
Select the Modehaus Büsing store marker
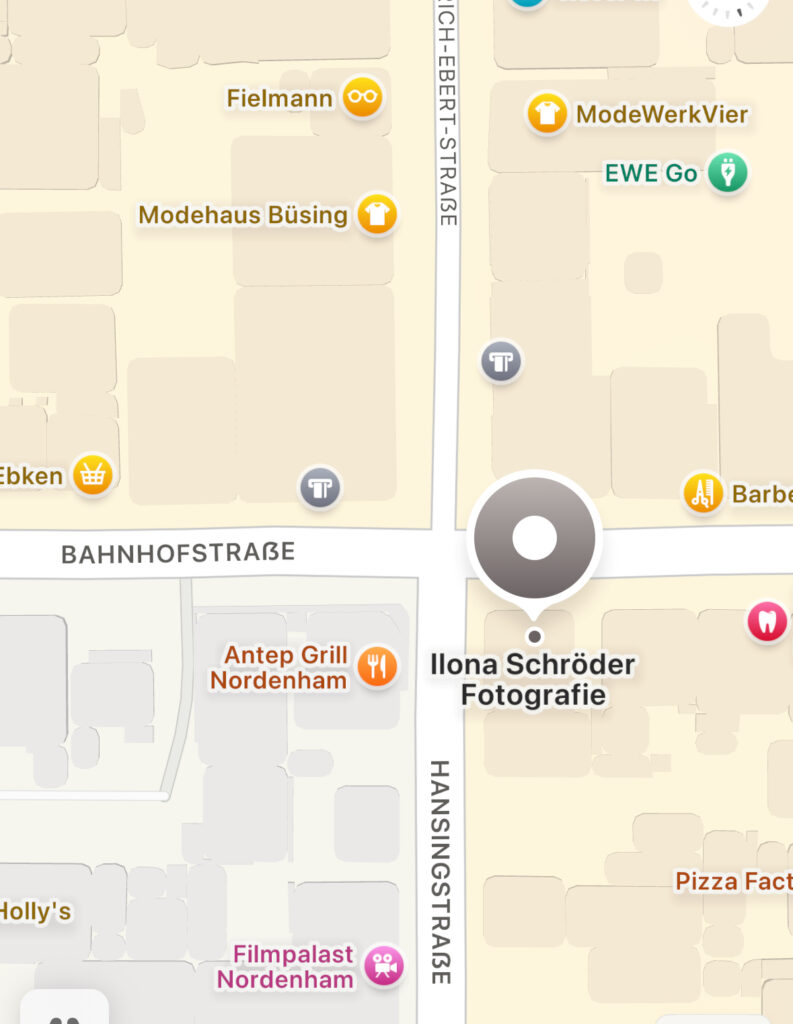[376, 214]
